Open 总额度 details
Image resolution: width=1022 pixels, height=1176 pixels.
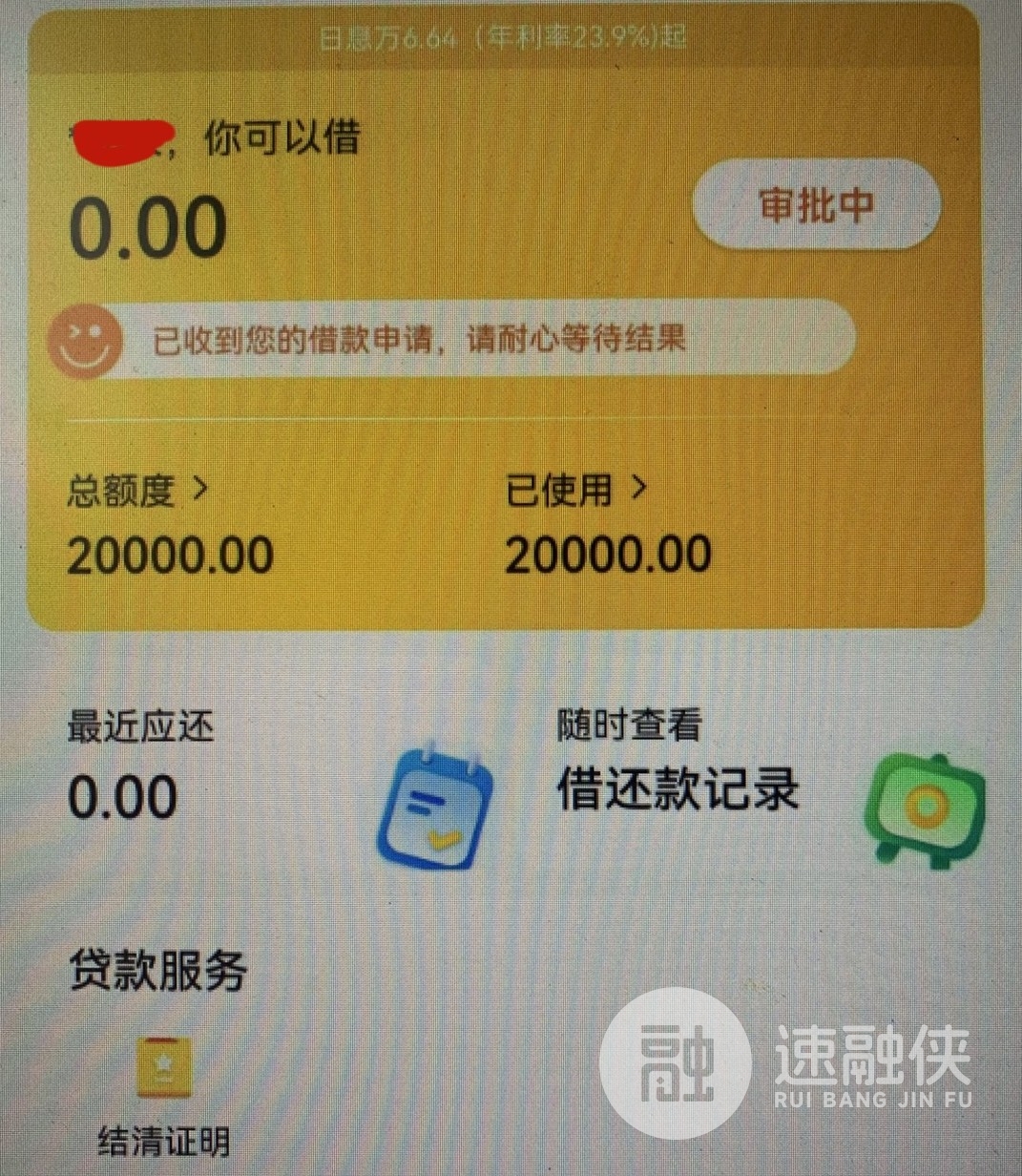(136, 491)
